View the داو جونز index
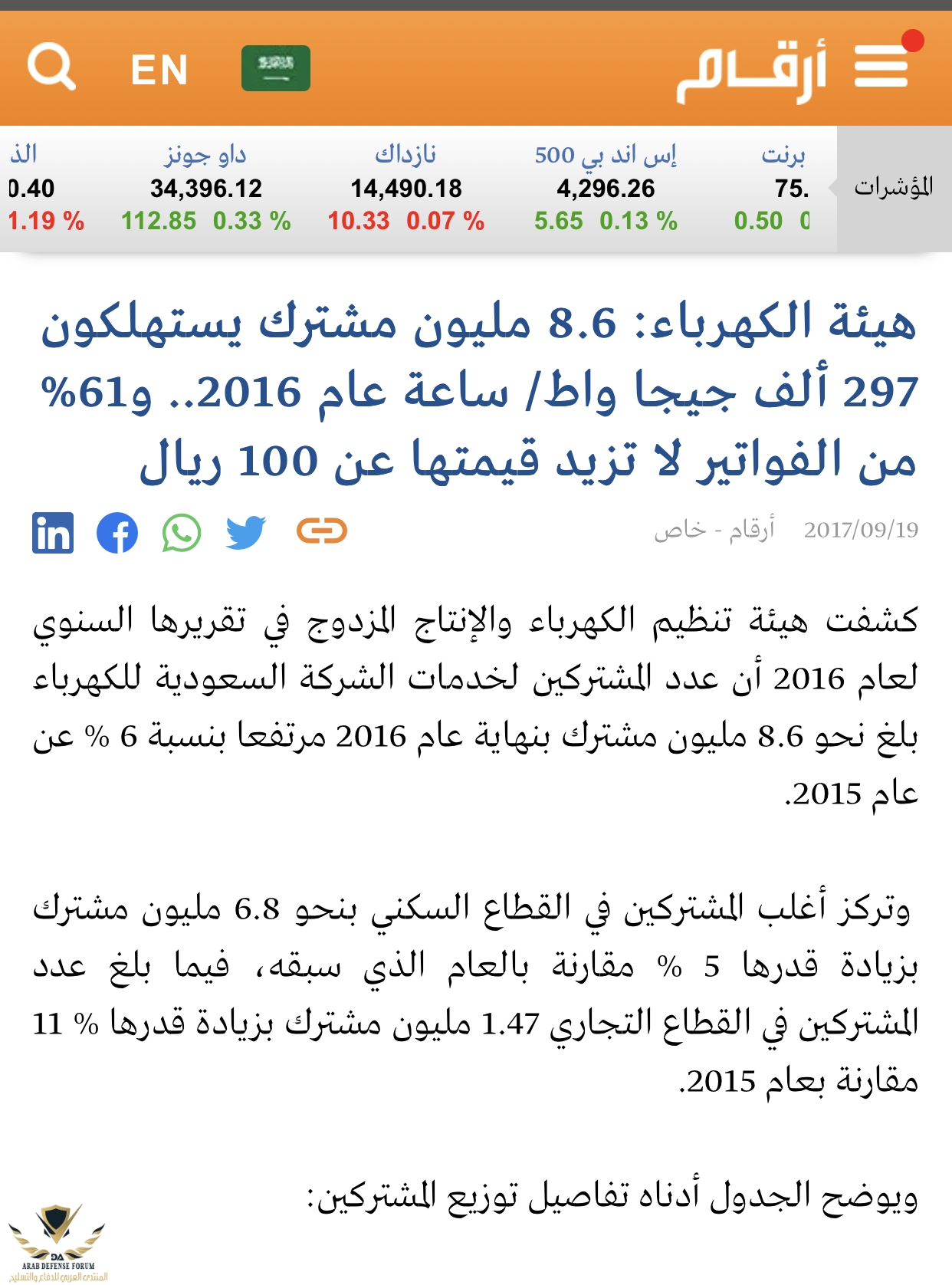 (x=205, y=189)
